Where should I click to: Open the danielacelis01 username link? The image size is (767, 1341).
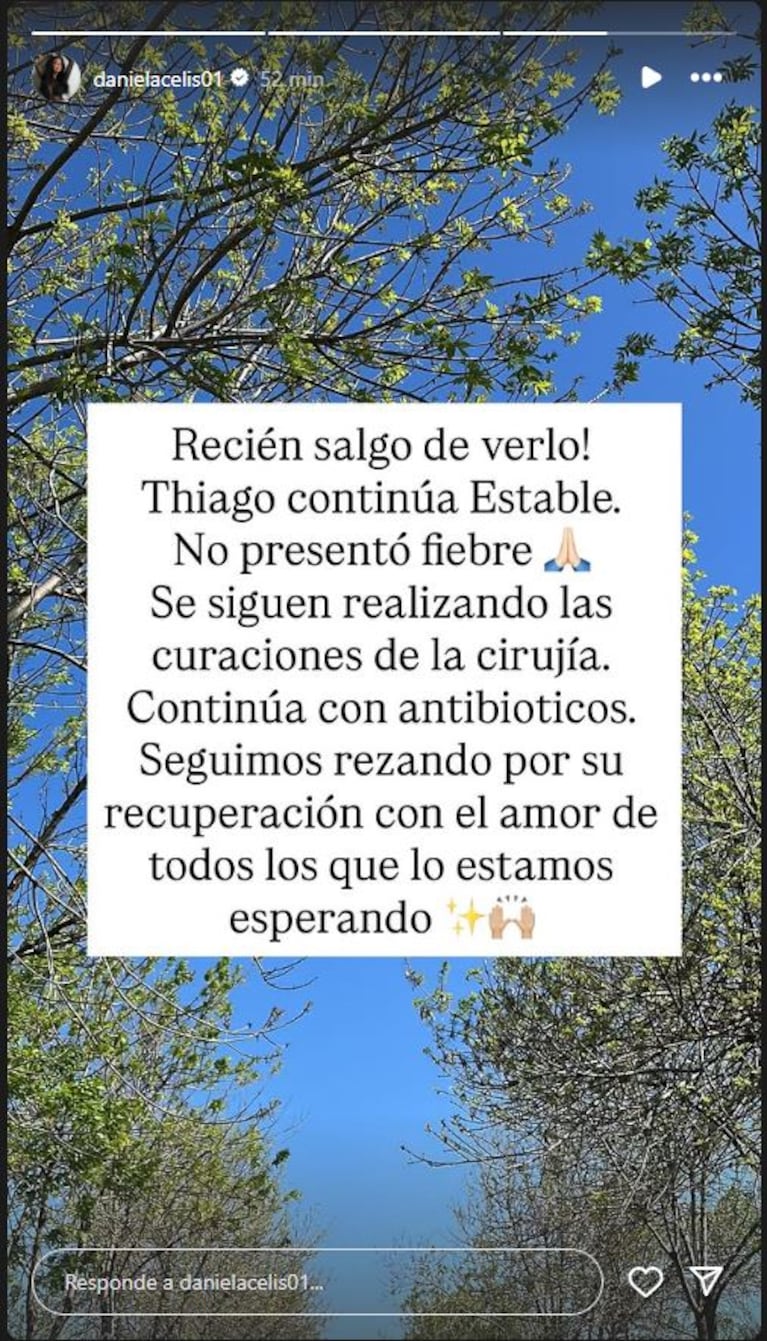pos(158,78)
